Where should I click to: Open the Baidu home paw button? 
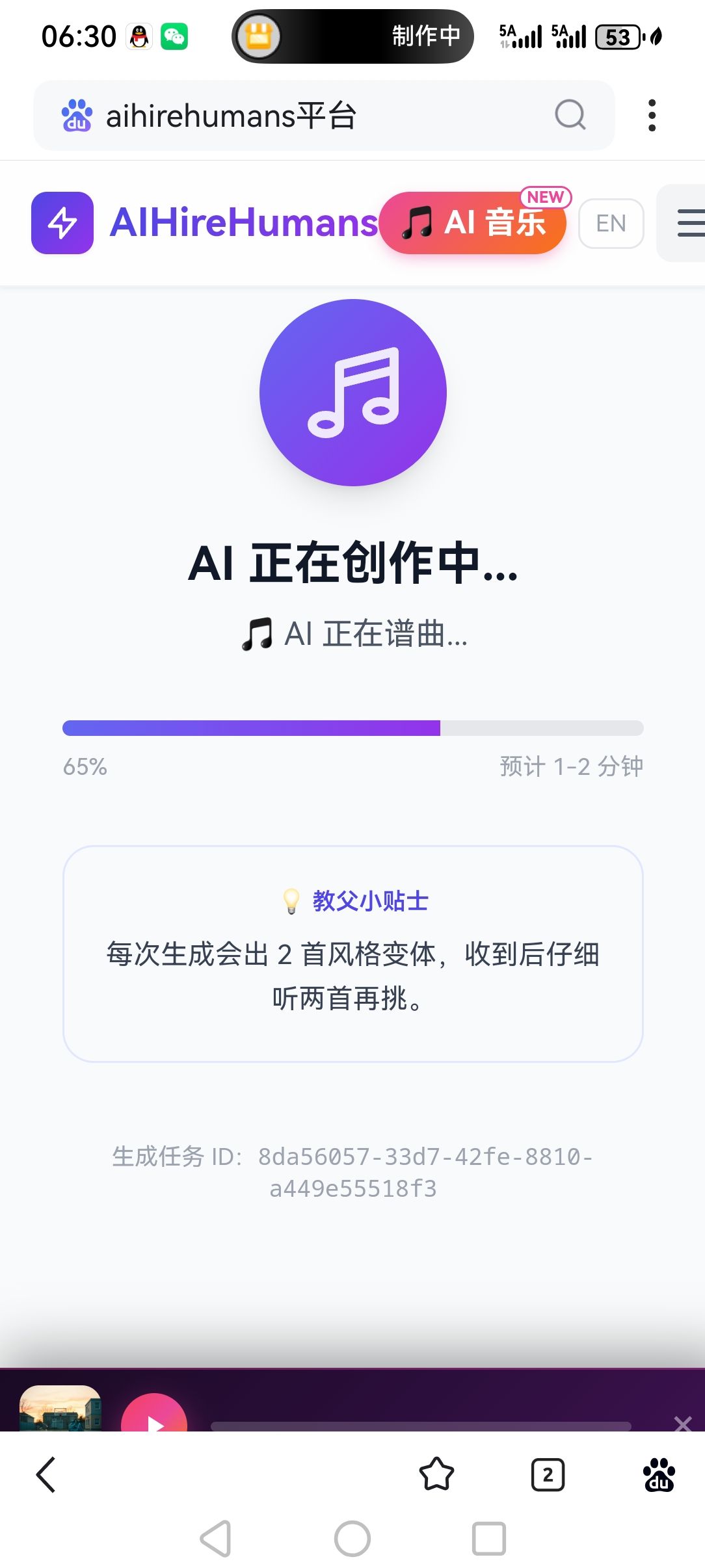pos(658,1474)
